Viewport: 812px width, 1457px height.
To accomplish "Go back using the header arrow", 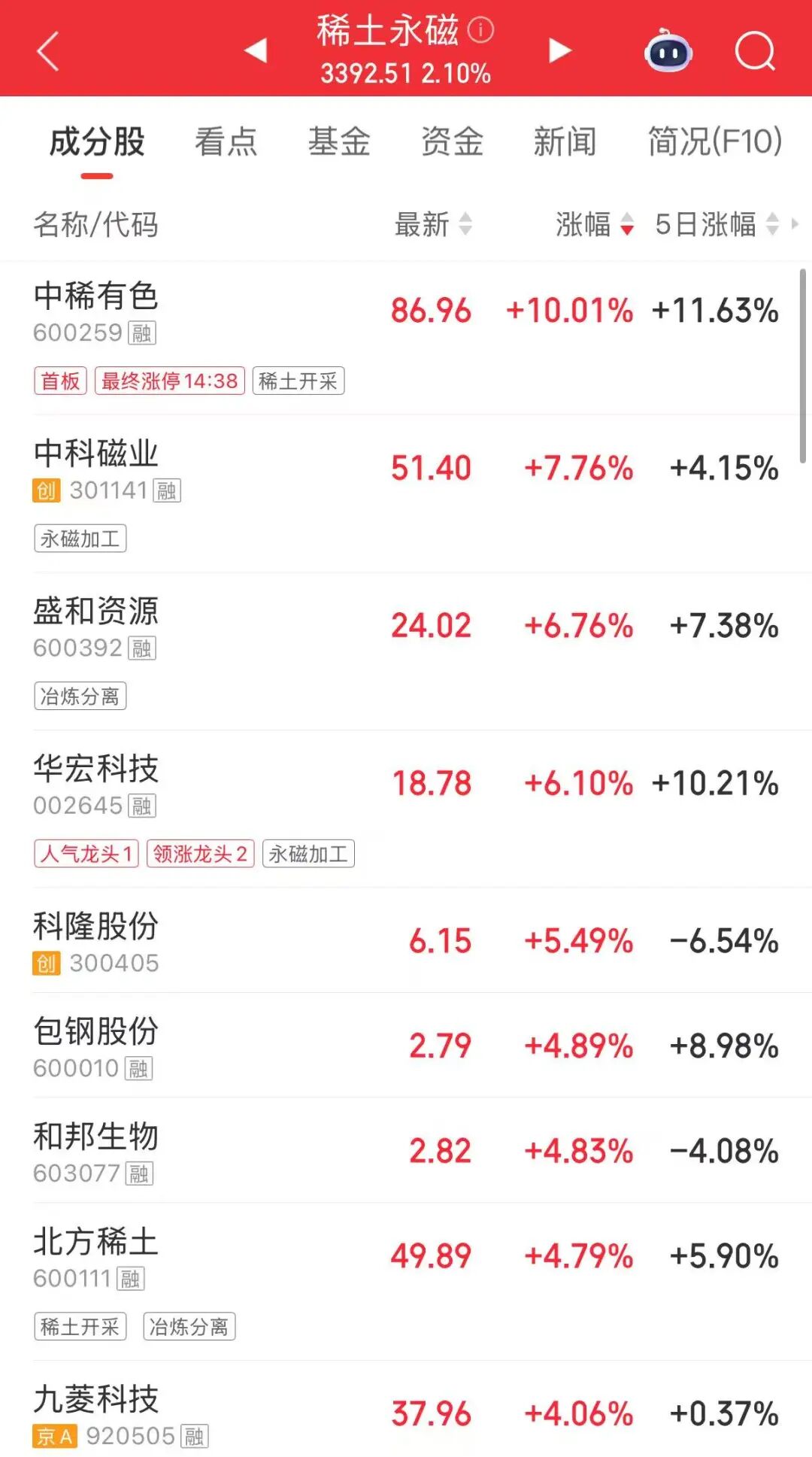I will pyautogui.click(x=48, y=51).
